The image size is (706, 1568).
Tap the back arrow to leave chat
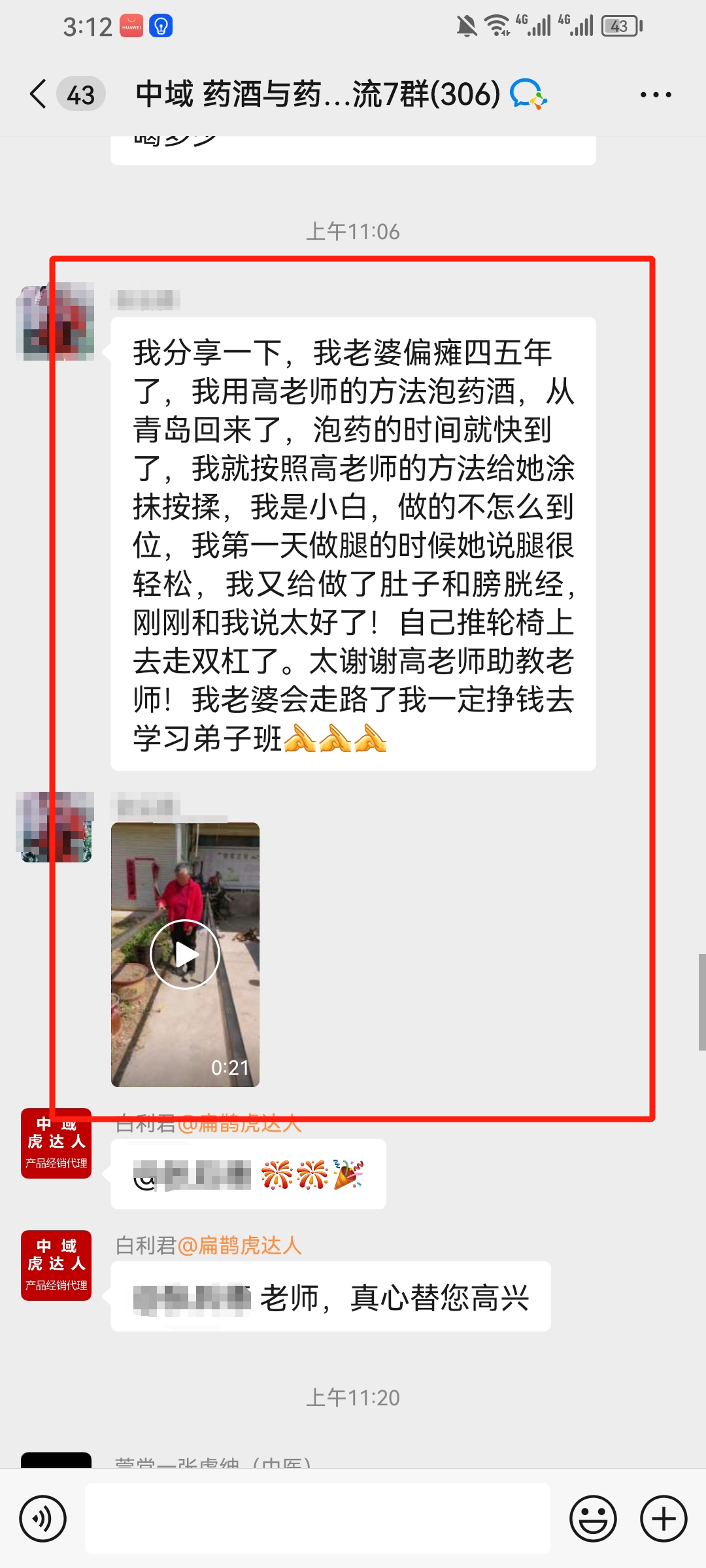37,95
